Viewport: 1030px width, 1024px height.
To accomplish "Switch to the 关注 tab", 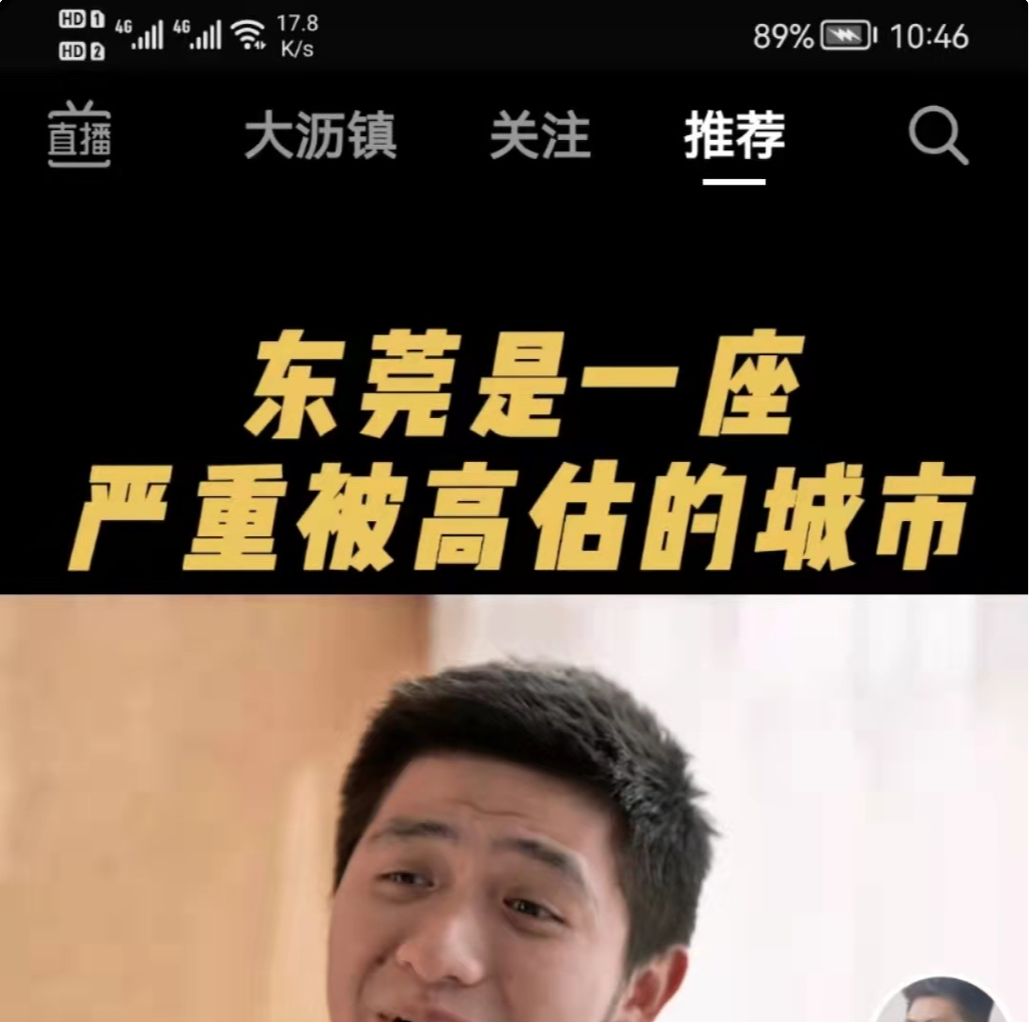I will [539, 136].
